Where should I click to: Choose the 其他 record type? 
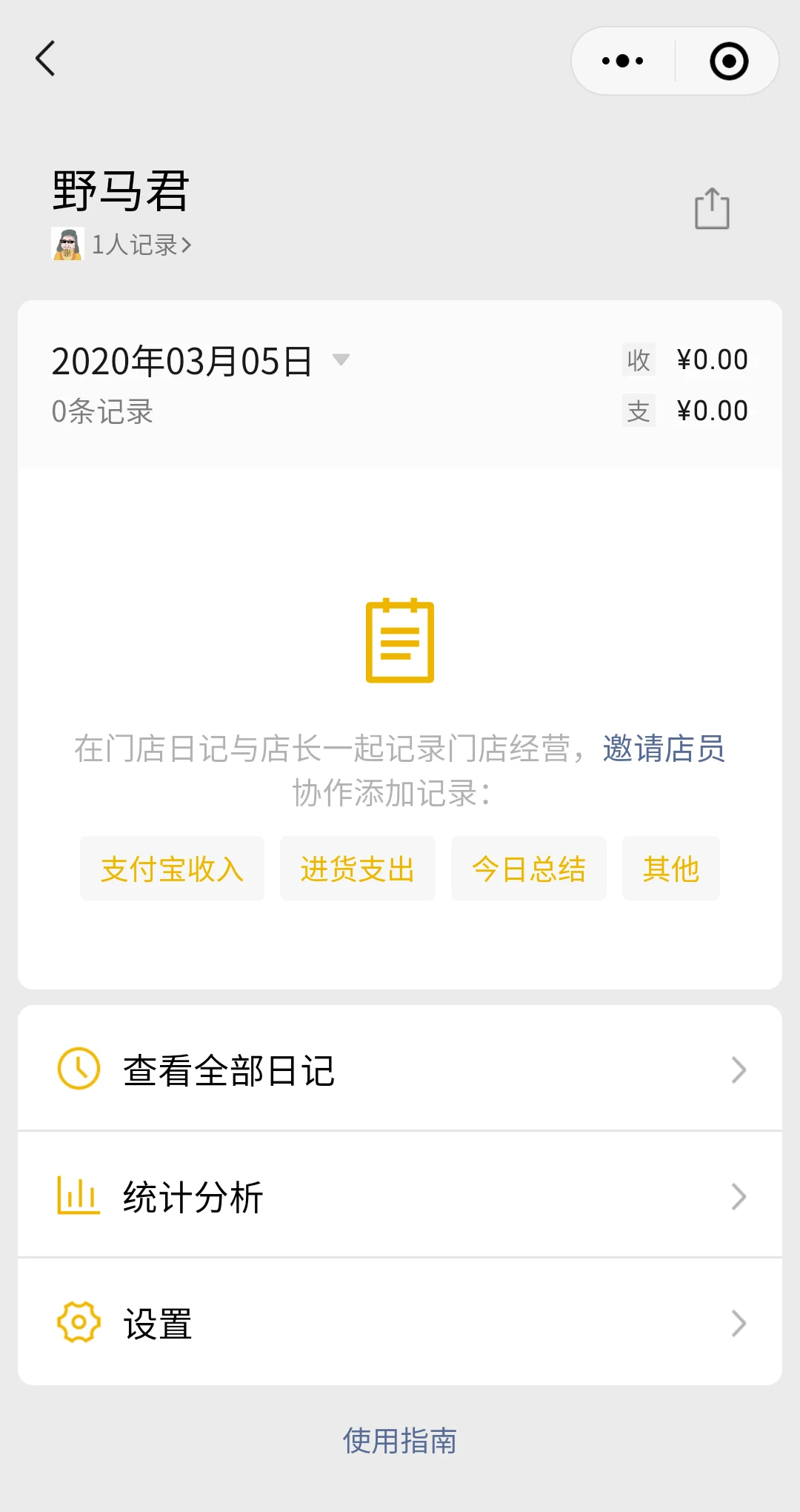pos(670,869)
